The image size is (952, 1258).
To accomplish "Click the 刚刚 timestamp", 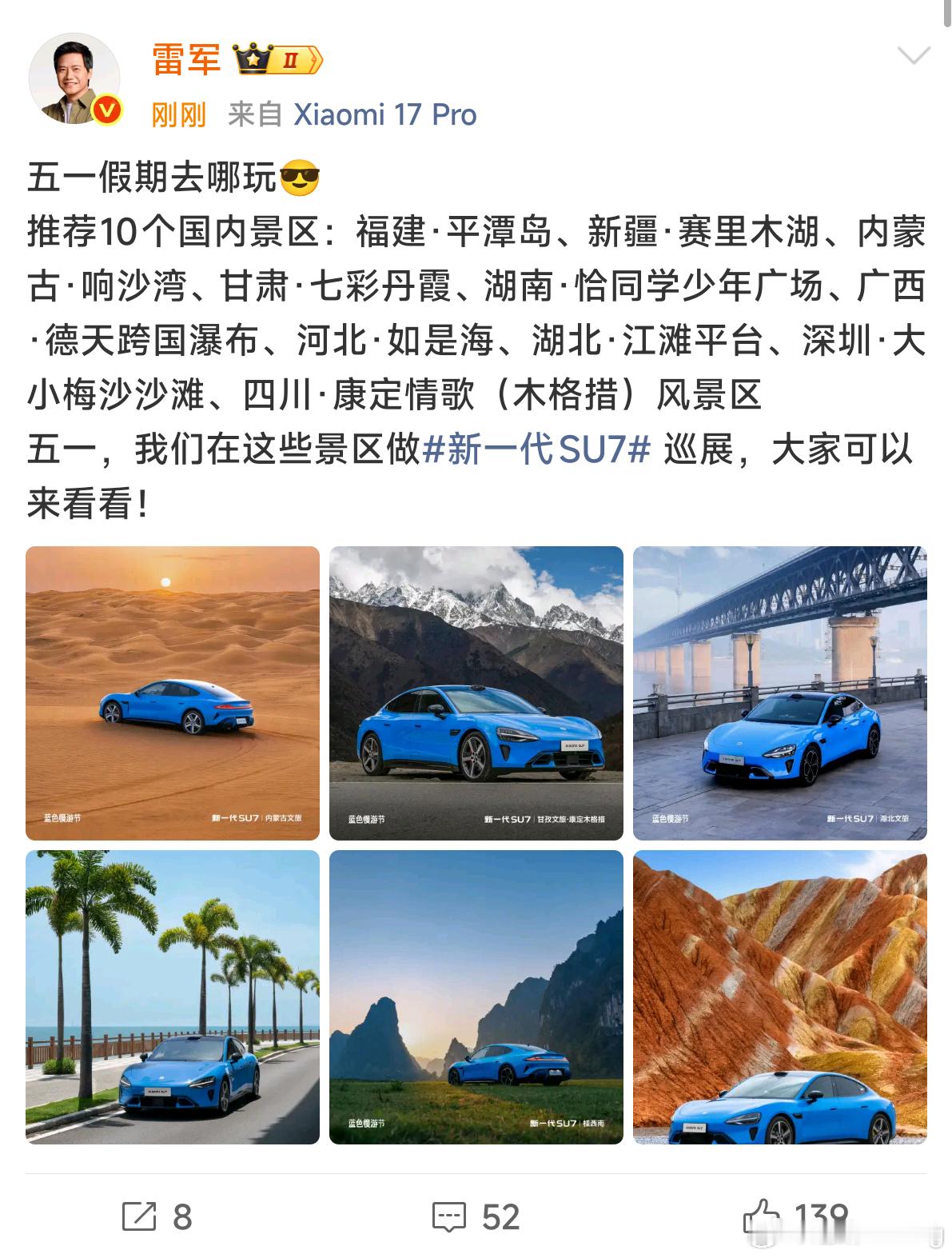I will [x=177, y=115].
